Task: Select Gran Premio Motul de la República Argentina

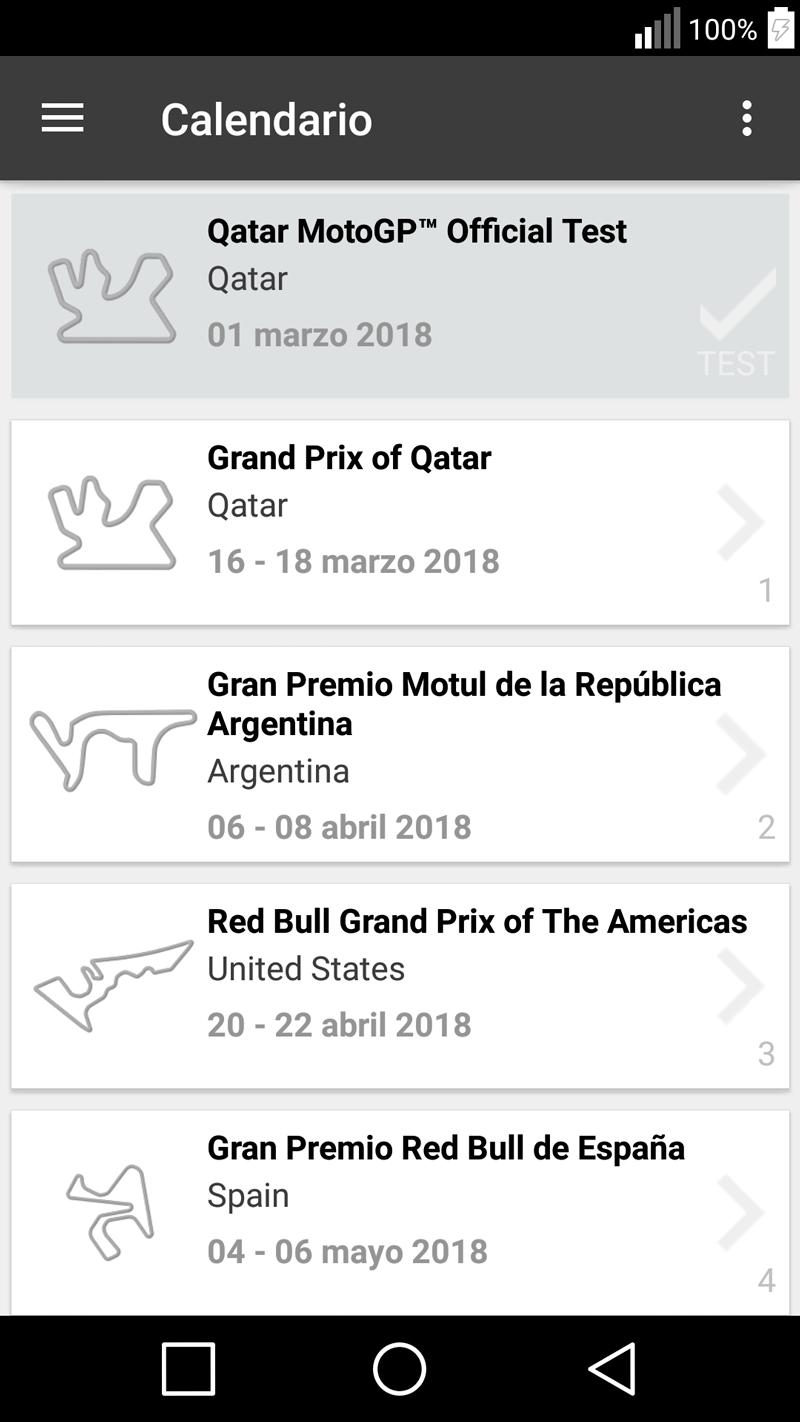Action: (400, 754)
